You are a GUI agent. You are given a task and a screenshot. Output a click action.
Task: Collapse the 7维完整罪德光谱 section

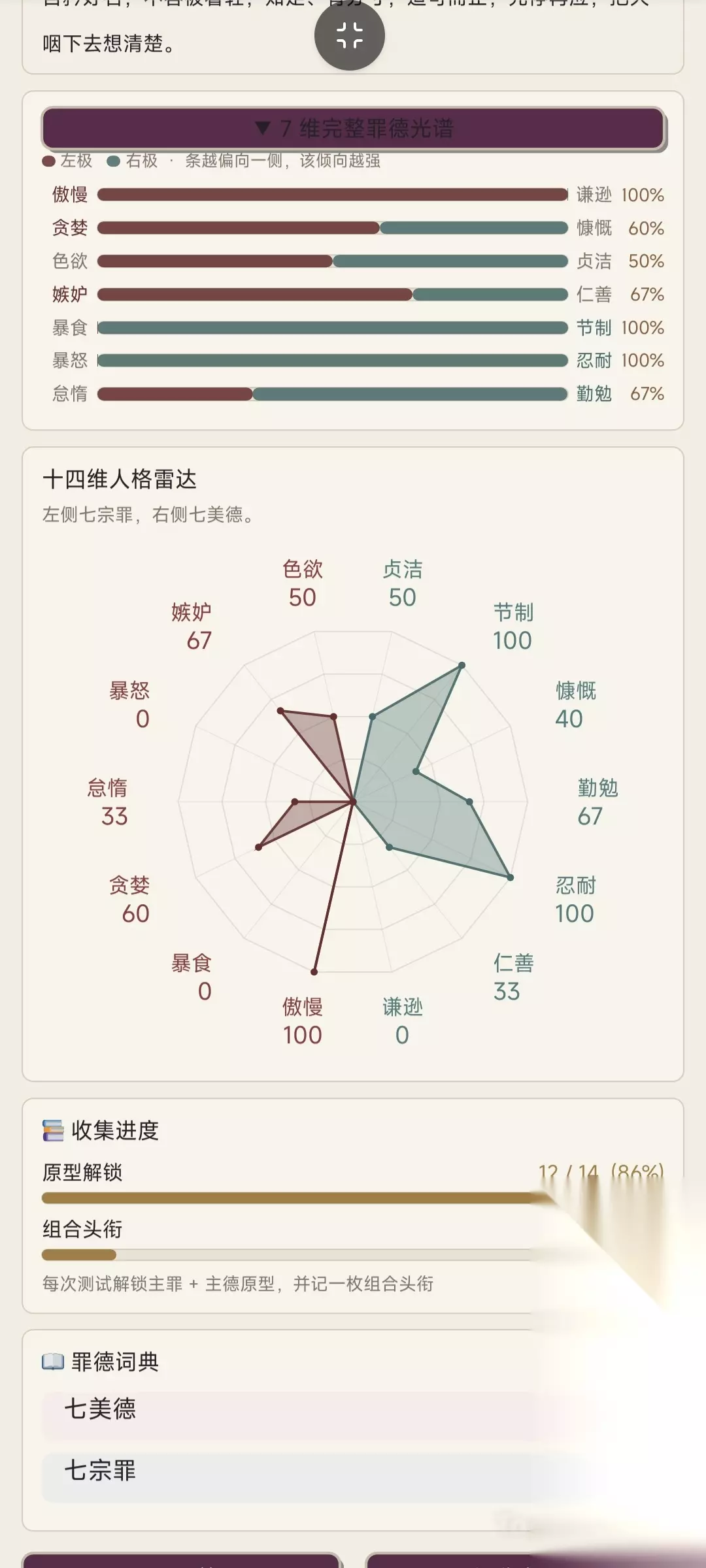pos(353,128)
